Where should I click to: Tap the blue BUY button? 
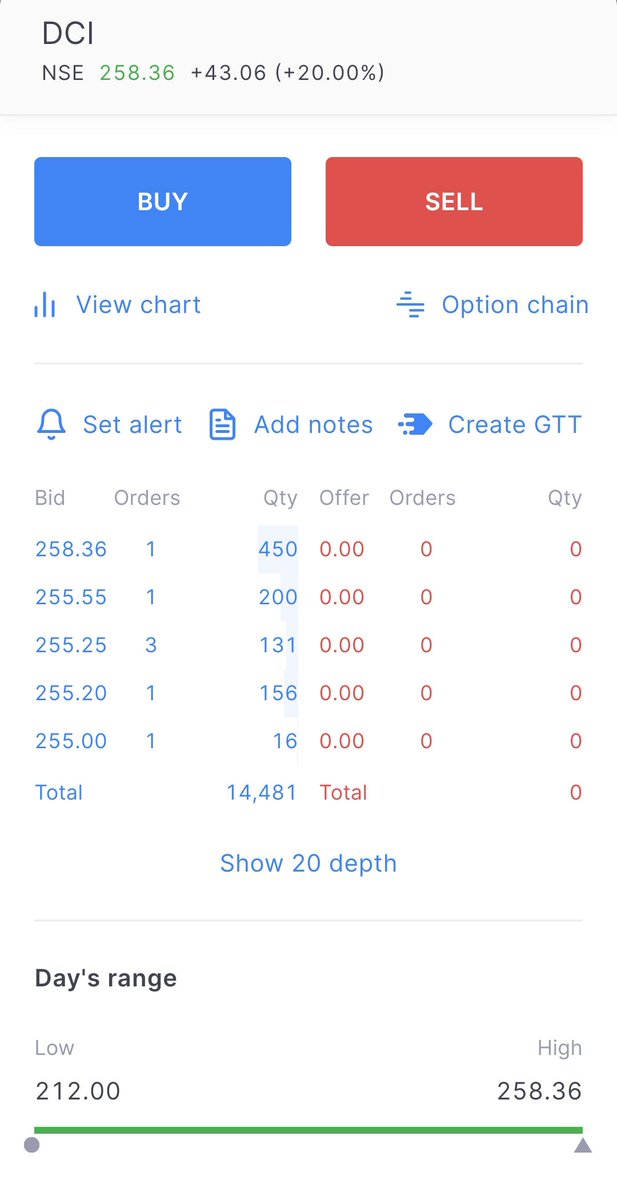click(x=163, y=201)
